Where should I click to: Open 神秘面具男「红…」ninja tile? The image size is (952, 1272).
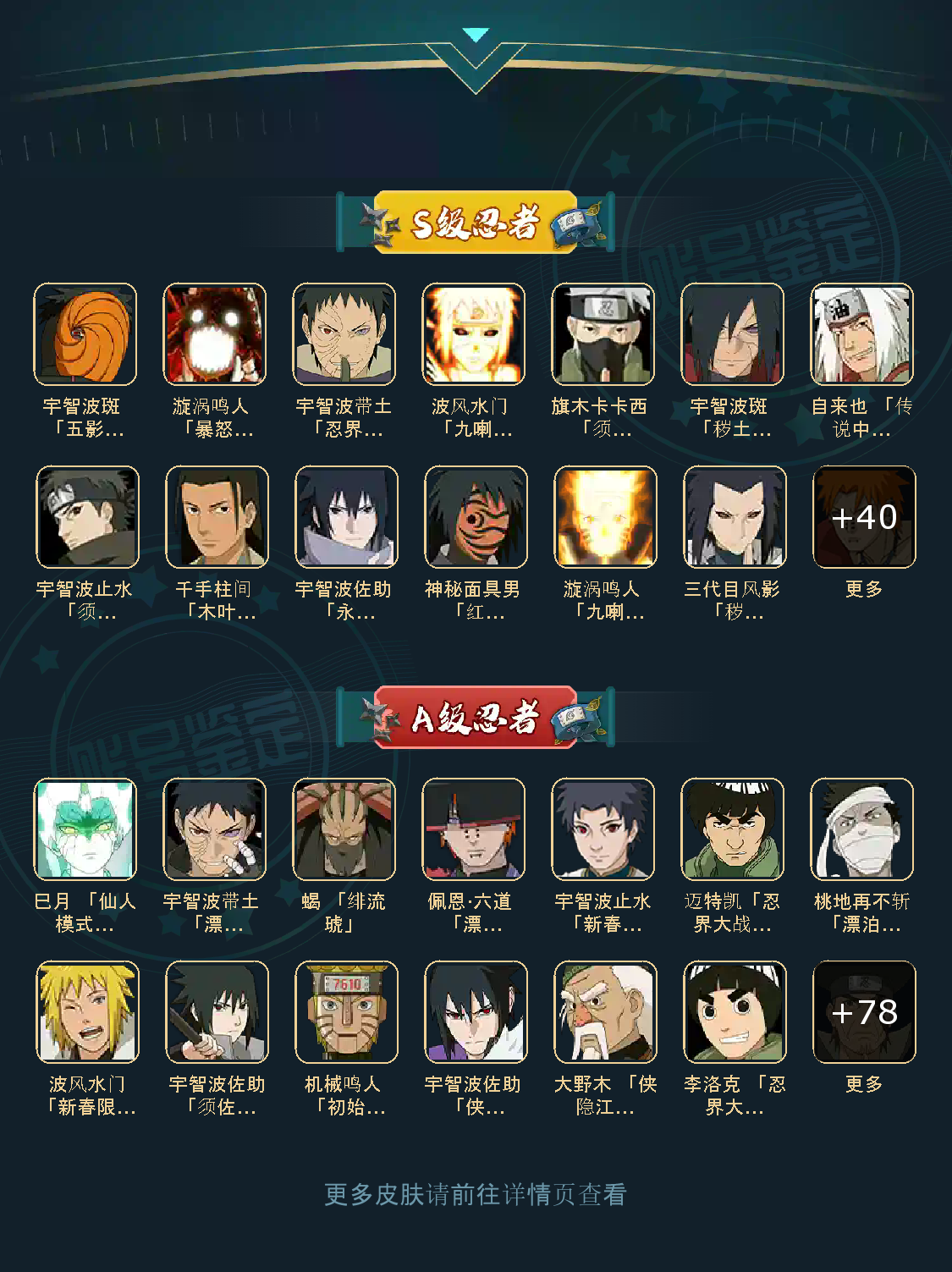click(476, 517)
